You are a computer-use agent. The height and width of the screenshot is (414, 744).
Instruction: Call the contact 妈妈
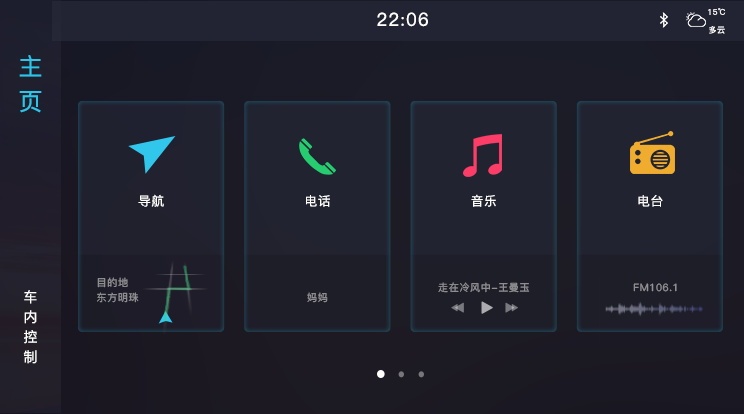317,297
